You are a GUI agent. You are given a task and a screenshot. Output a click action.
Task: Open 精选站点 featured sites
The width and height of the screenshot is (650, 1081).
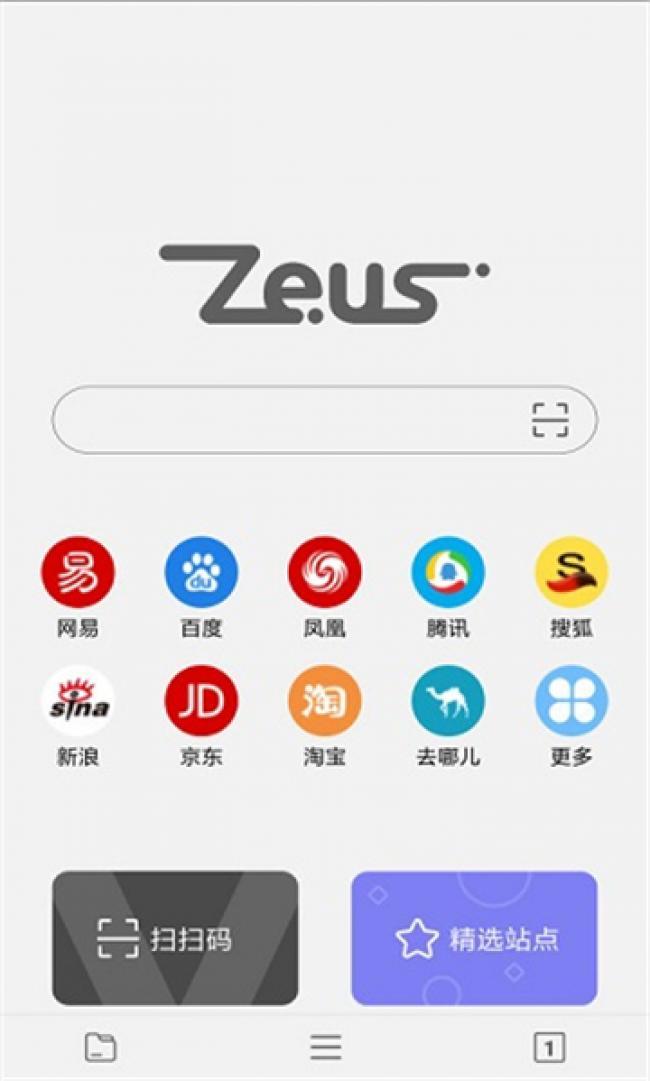(x=474, y=938)
